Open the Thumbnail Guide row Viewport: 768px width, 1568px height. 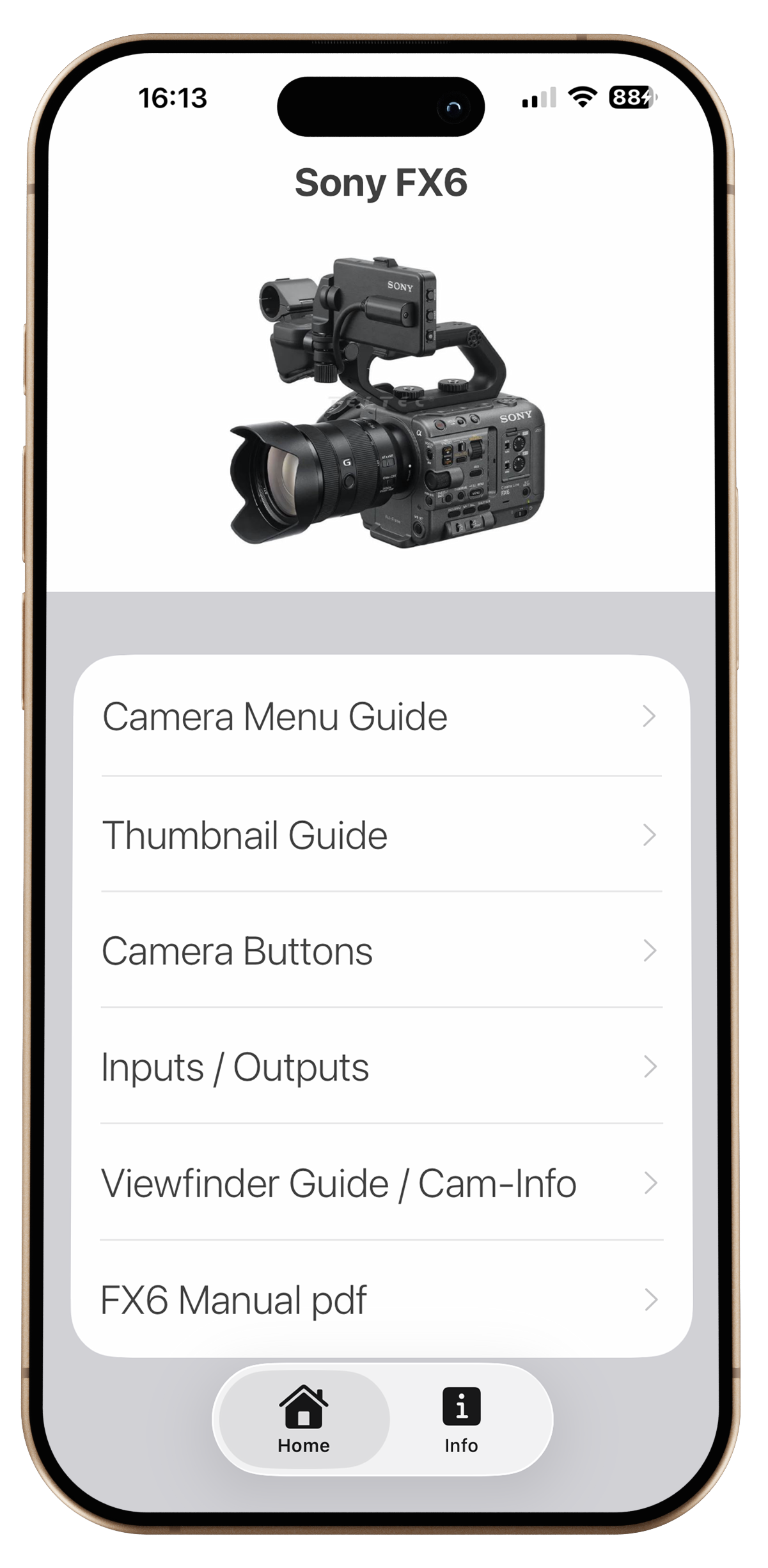click(382, 835)
